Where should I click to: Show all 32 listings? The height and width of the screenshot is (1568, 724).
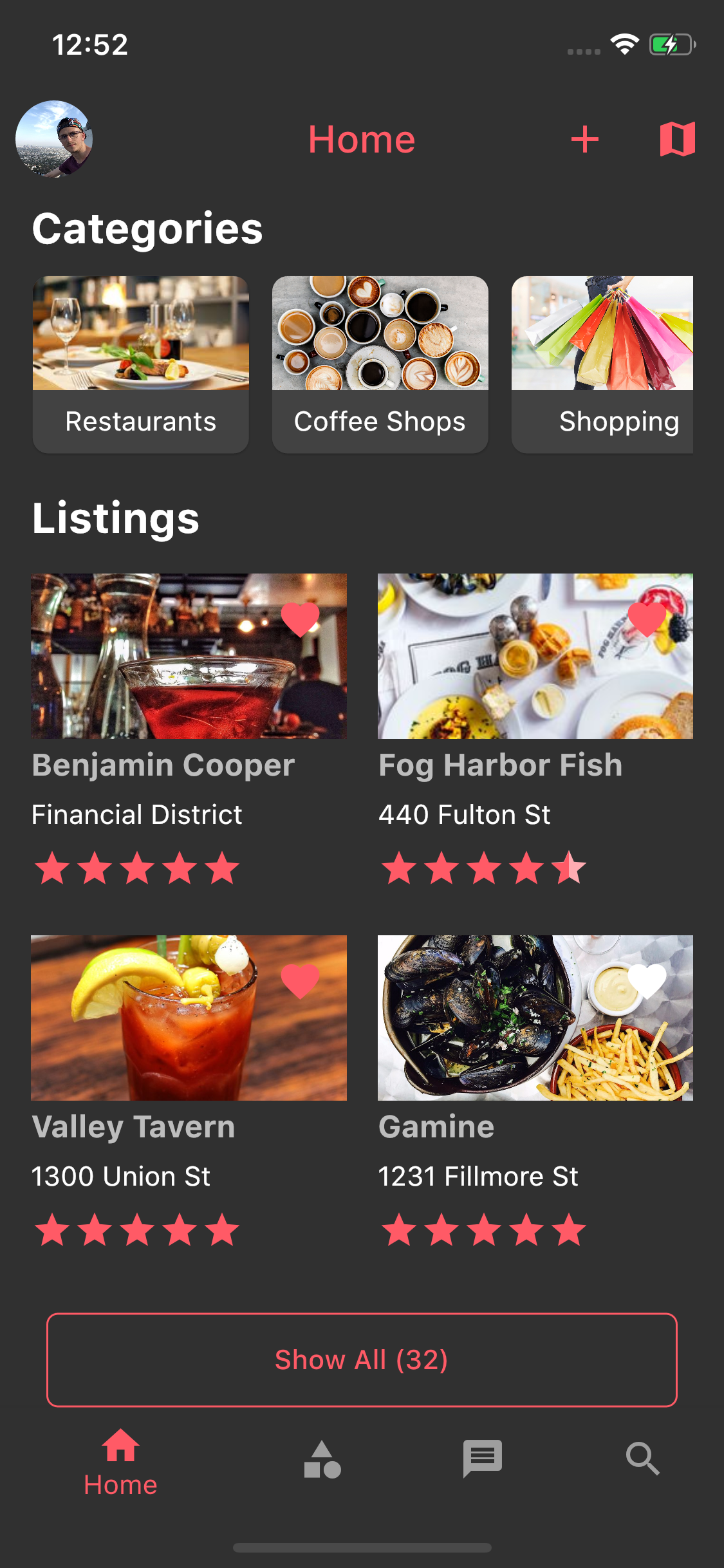point(362,1359)
